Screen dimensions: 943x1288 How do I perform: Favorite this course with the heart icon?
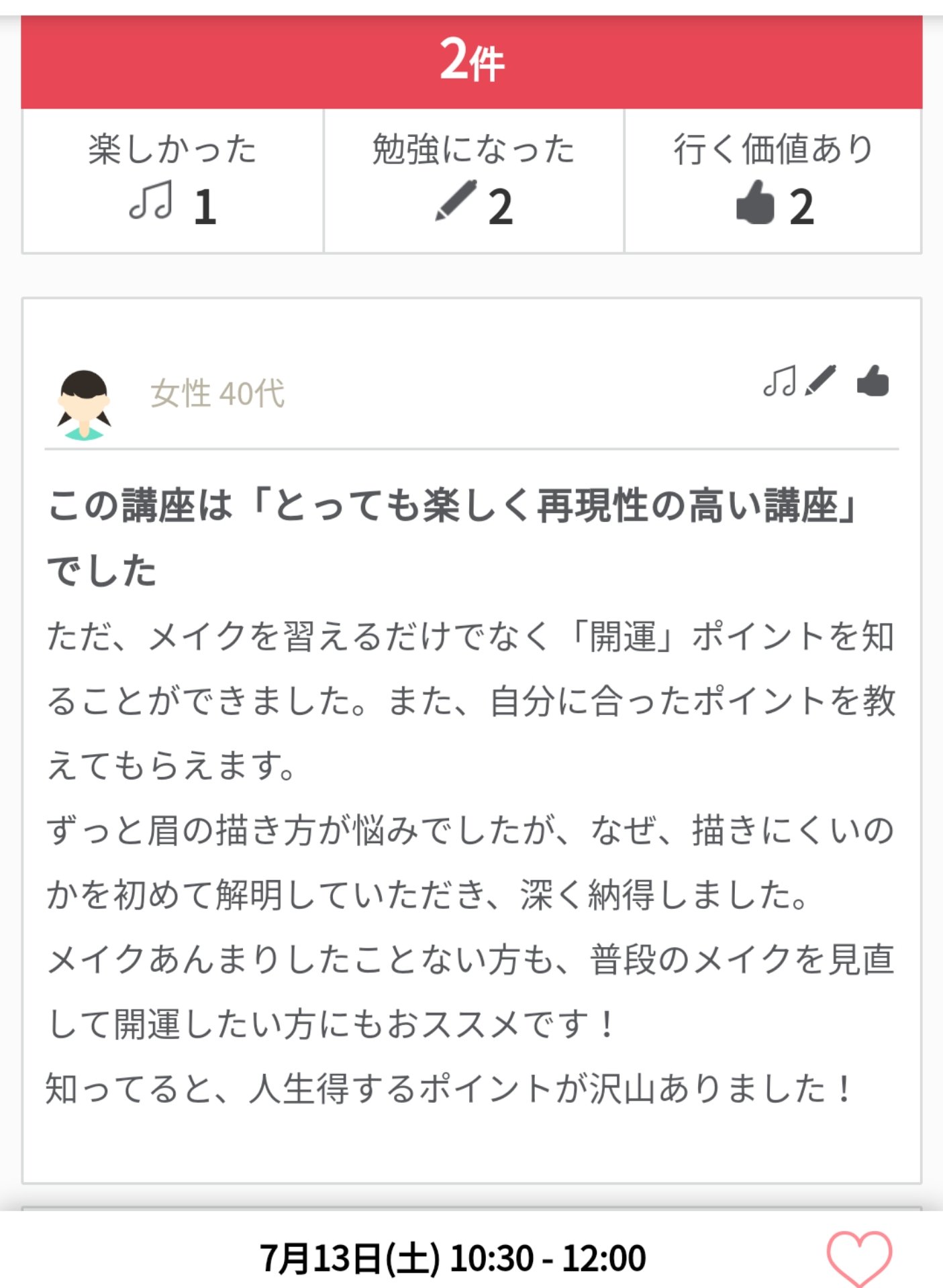[x=858, y=1257]
